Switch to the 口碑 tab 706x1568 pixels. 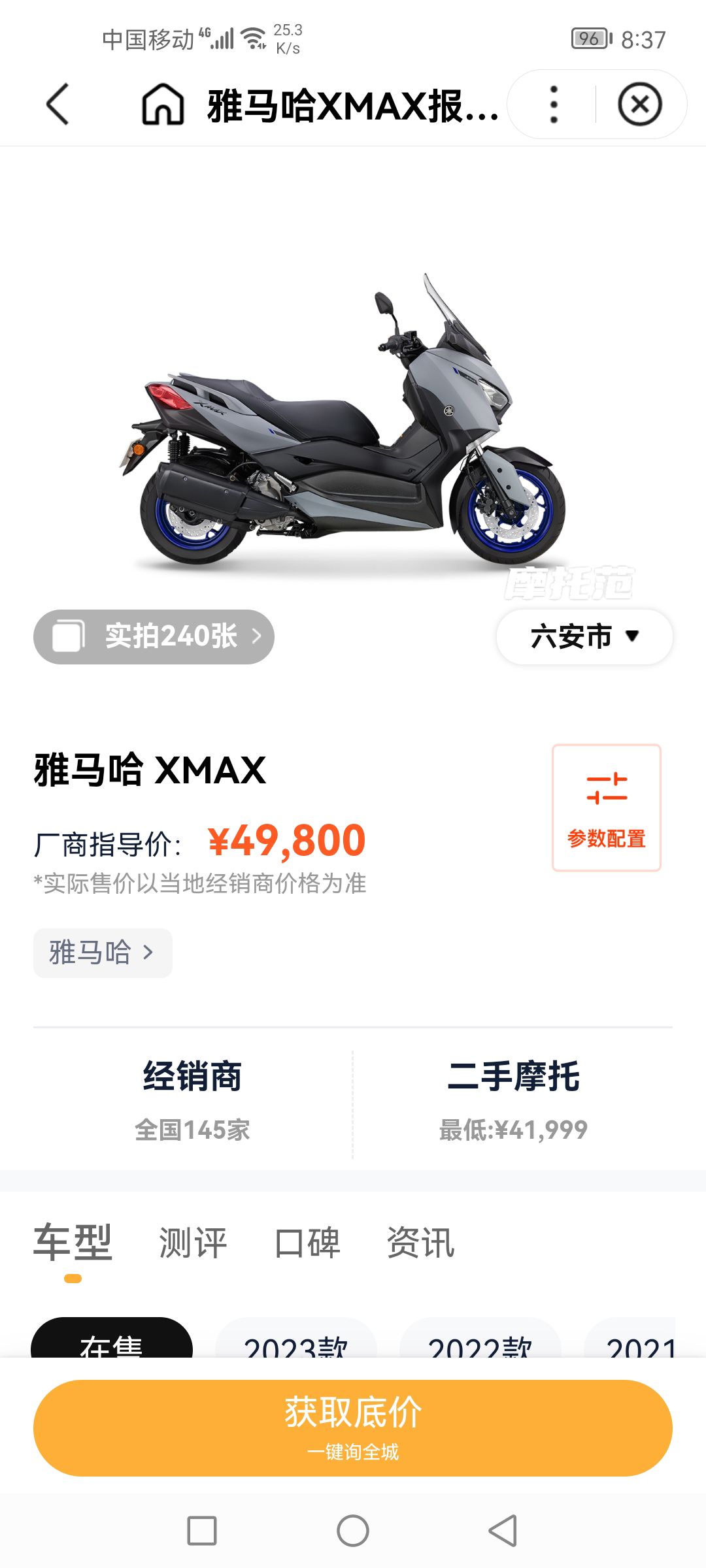pyautogui.click(x=307, y=1243)
